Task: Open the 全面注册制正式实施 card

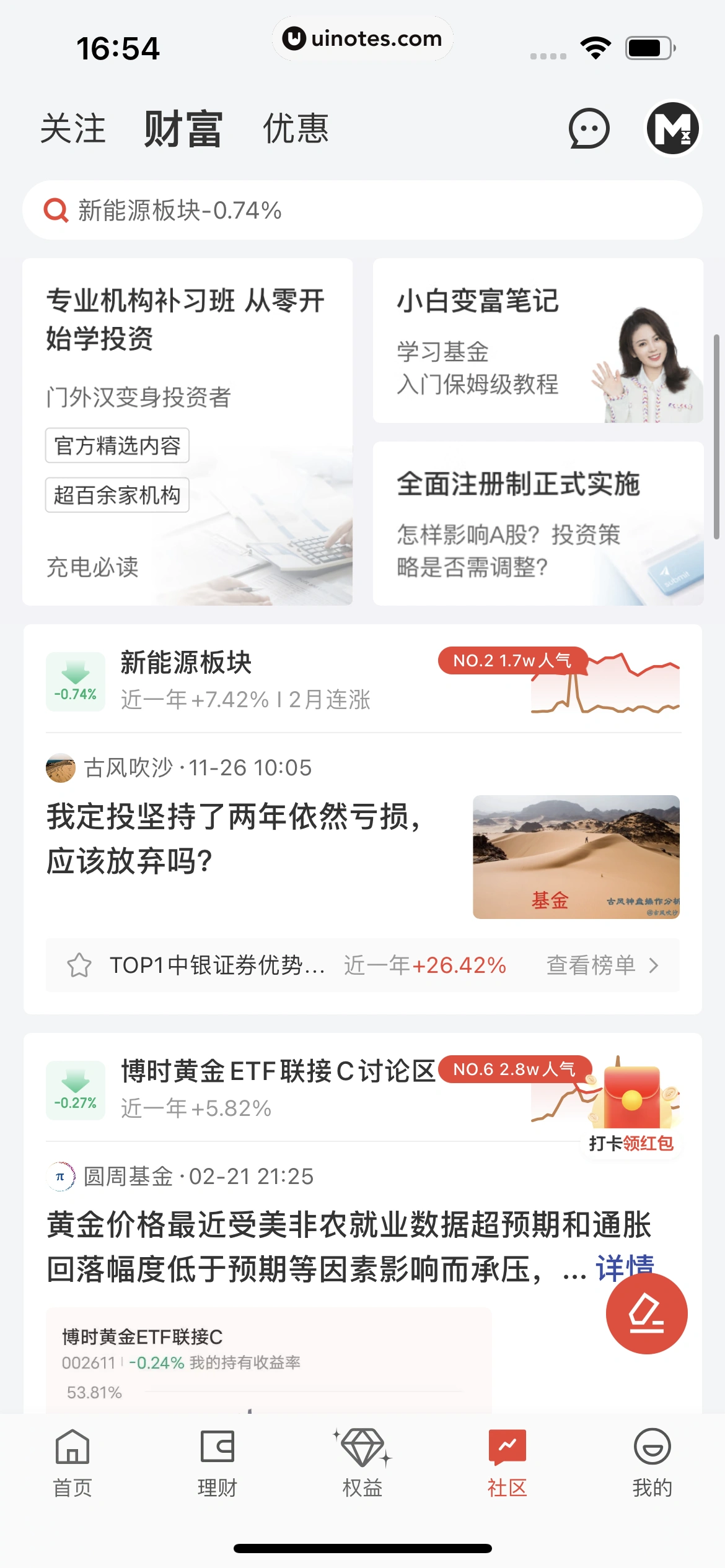Action: [537, 523]
